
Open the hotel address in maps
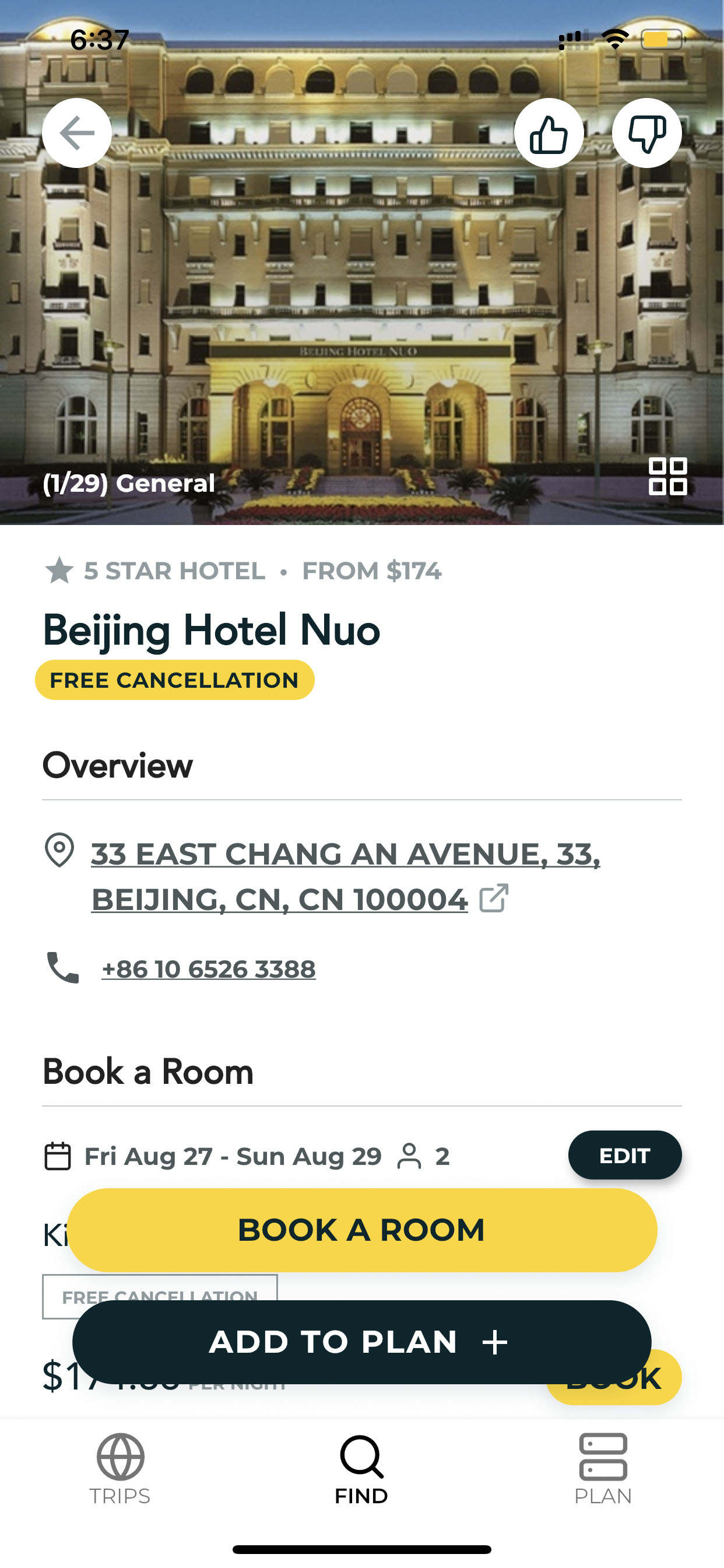[346, 876]
